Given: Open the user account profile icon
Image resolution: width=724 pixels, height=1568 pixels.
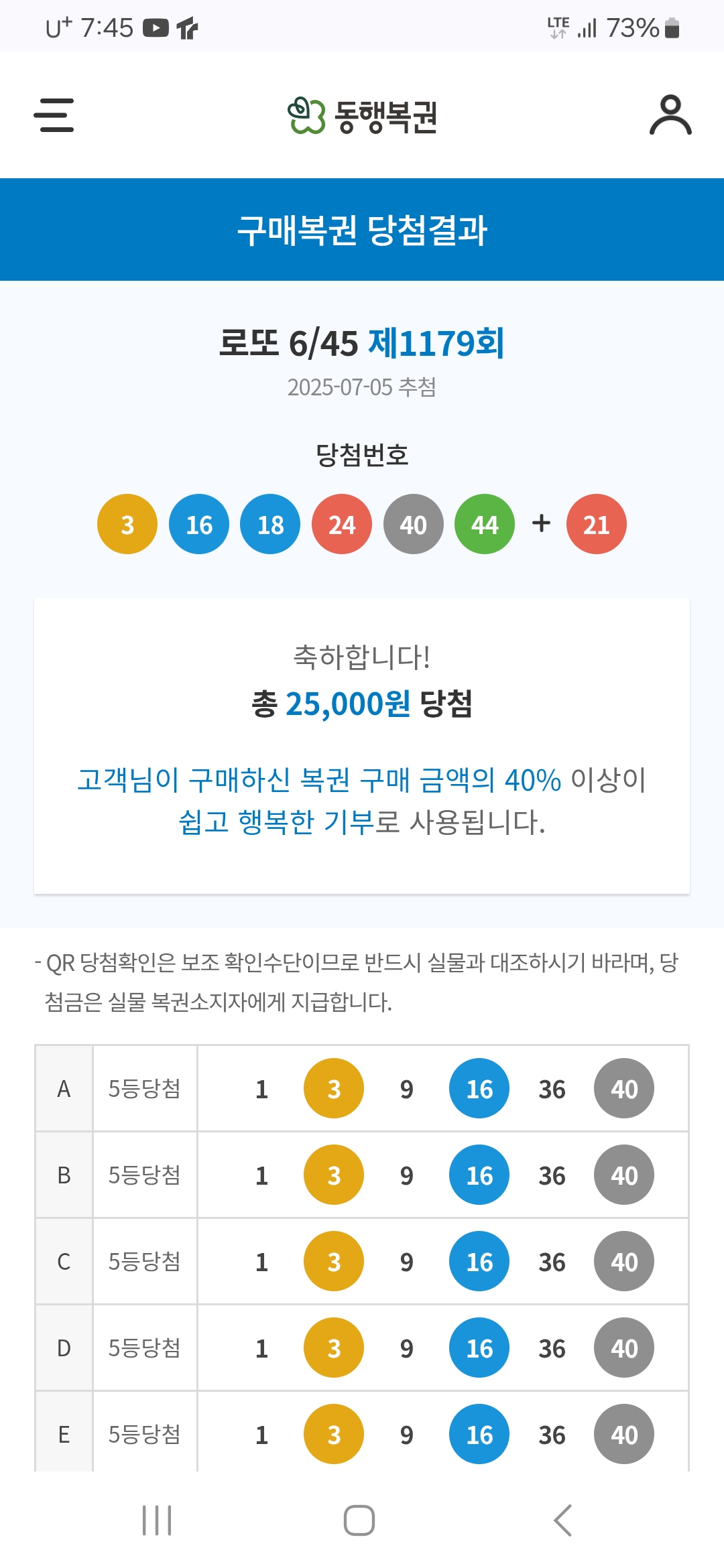Looking at the screenshot, I should coord(670,115).
